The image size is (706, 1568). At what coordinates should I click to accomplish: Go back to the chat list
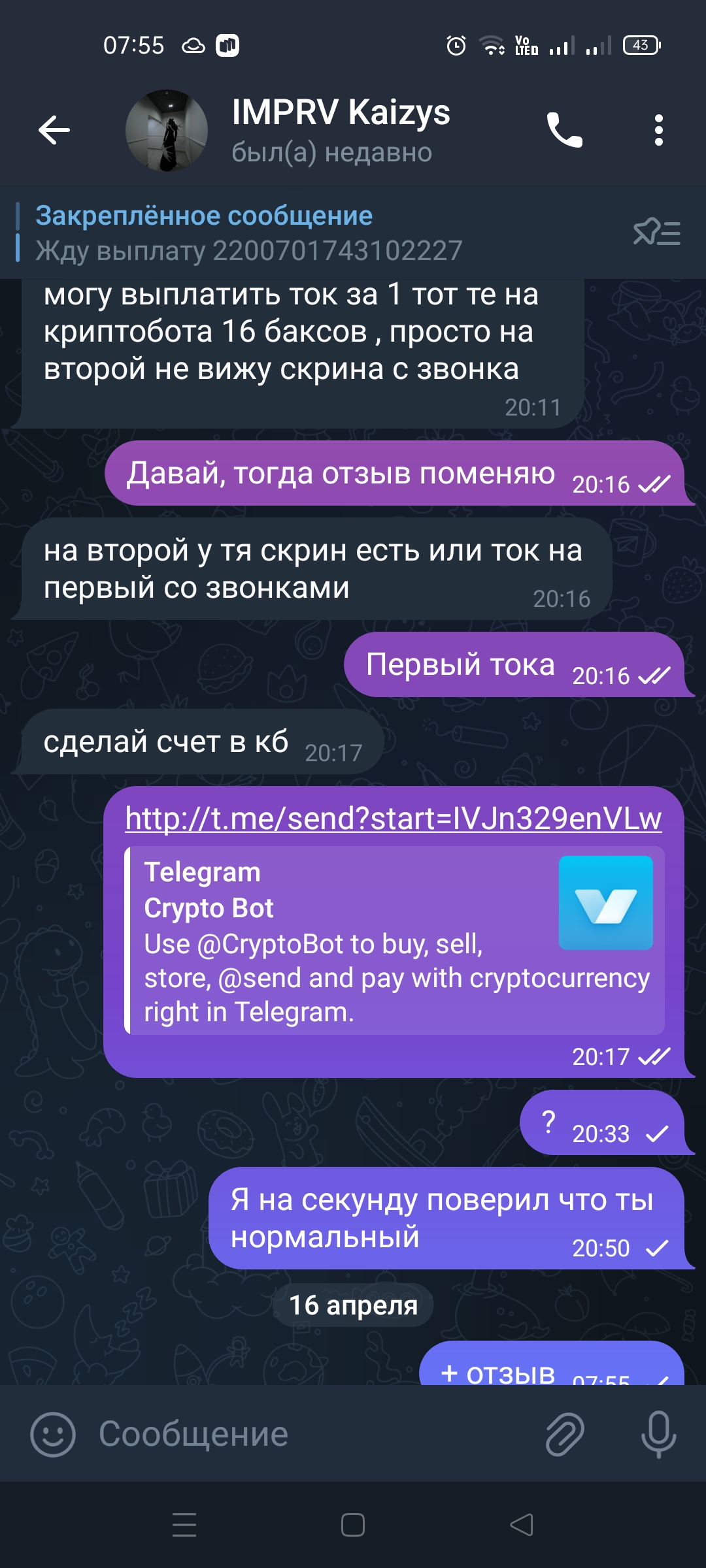point(54,130)
